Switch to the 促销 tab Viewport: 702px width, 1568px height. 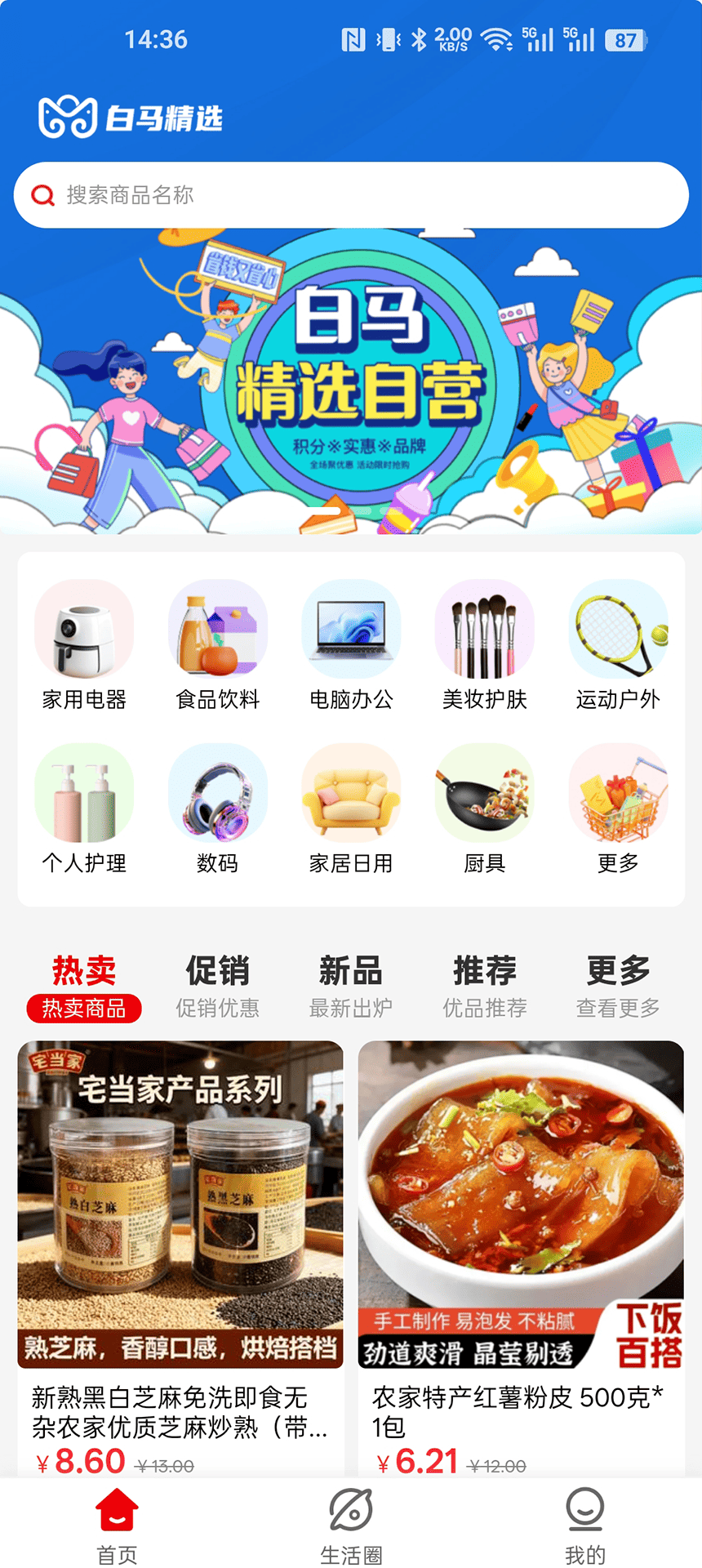[217, 984]
